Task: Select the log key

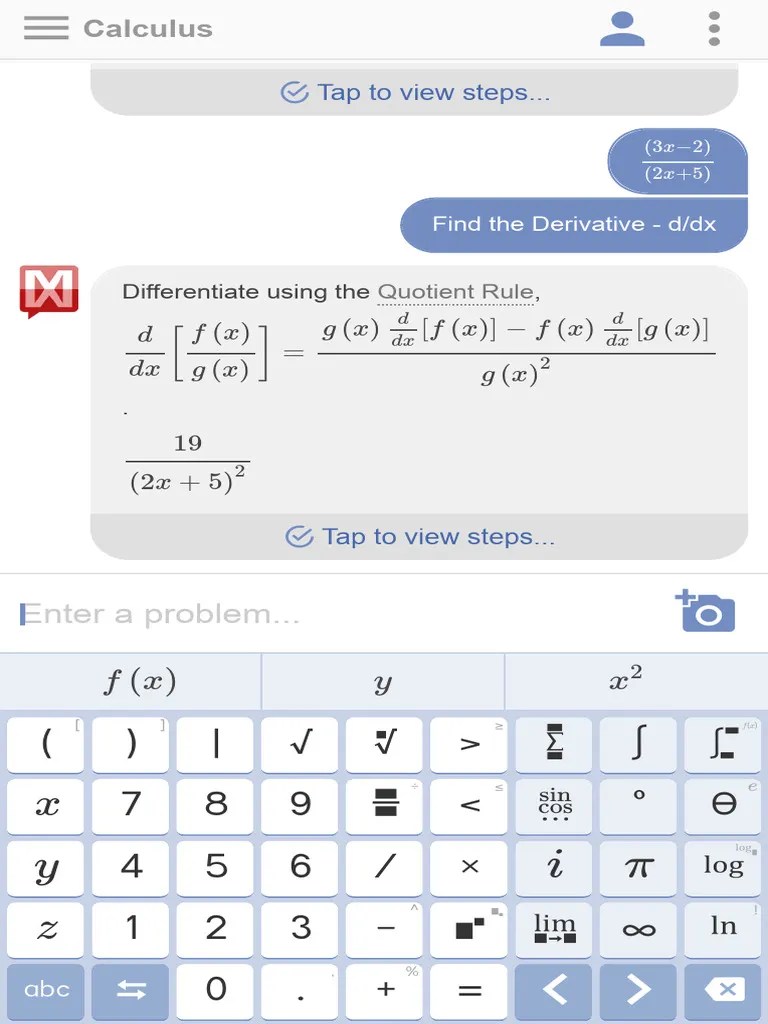Action: pyautogui.click(x=722, y=868)
